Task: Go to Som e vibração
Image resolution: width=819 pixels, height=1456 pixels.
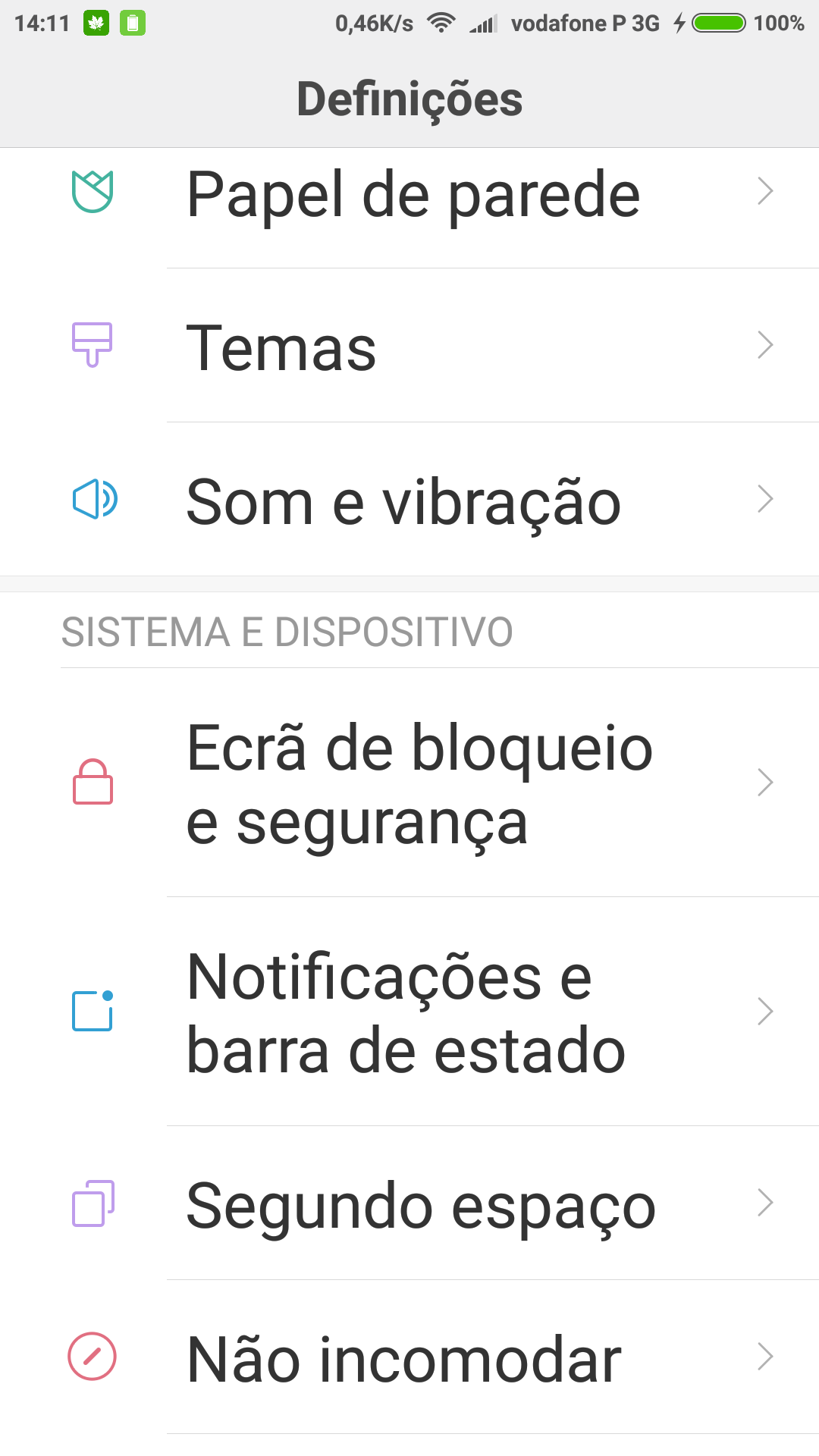Action: (409, 500)
